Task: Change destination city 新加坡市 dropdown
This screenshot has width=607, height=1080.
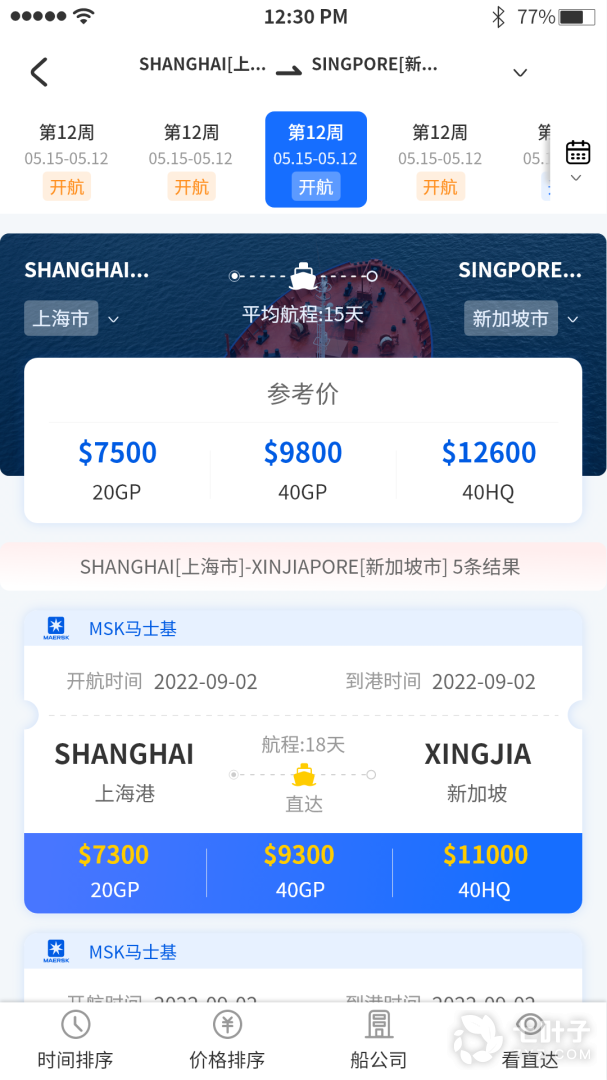Action: 521,319
